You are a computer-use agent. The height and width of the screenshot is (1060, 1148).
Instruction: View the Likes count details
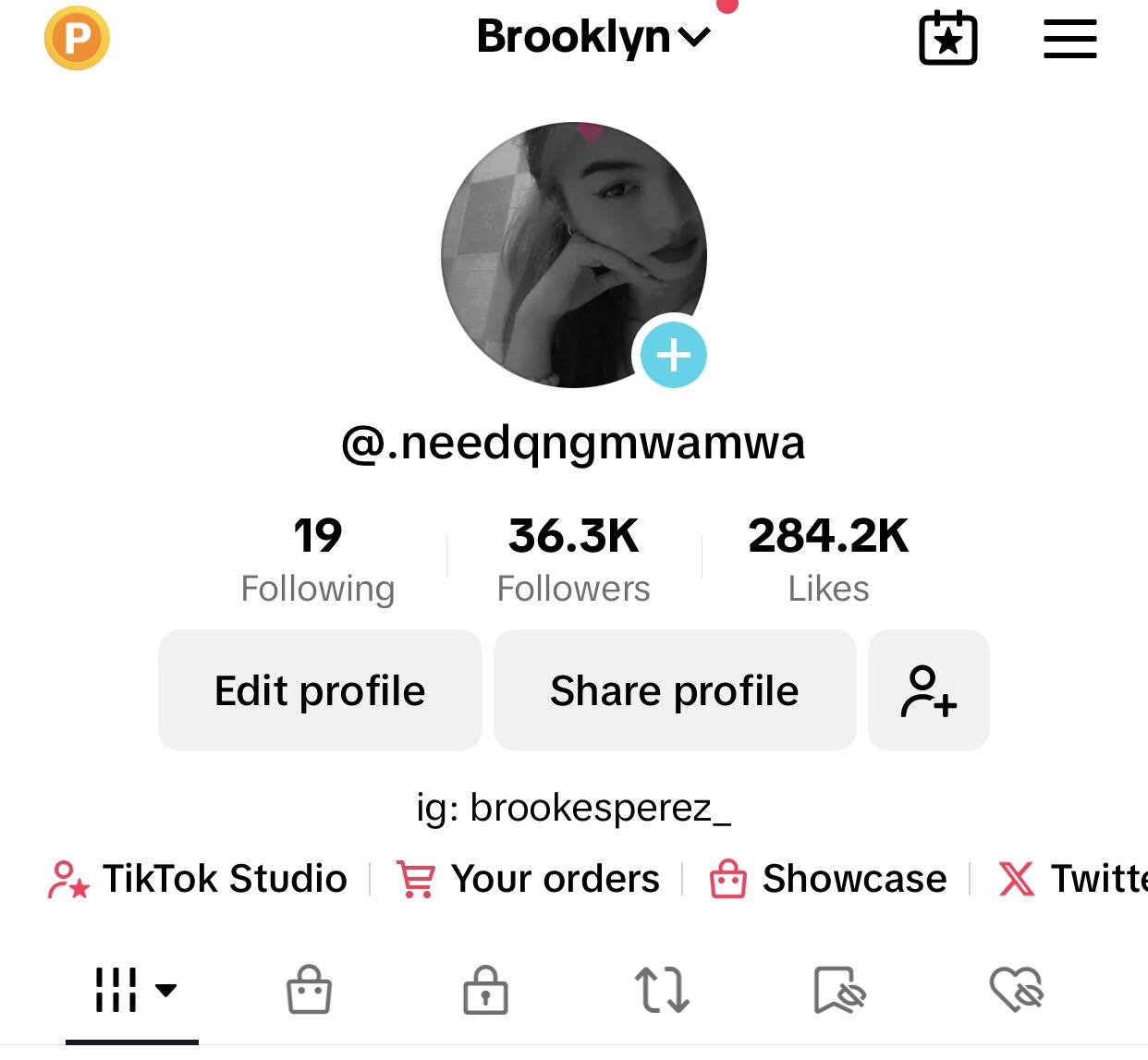[x=828, y=559]
